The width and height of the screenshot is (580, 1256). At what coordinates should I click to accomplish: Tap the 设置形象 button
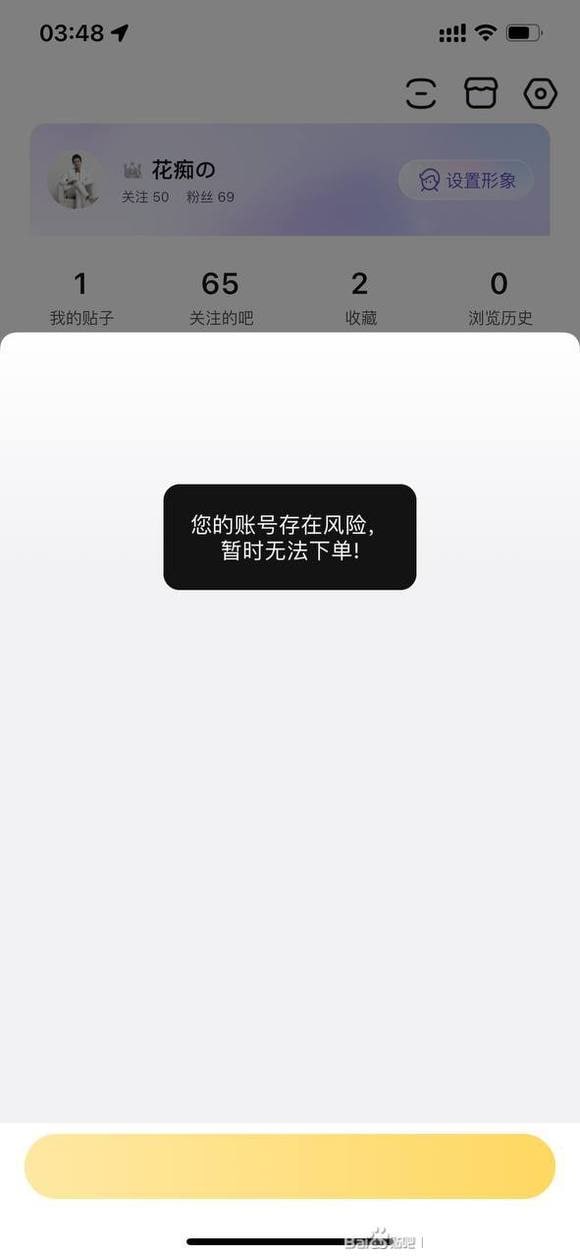(466, 180)
